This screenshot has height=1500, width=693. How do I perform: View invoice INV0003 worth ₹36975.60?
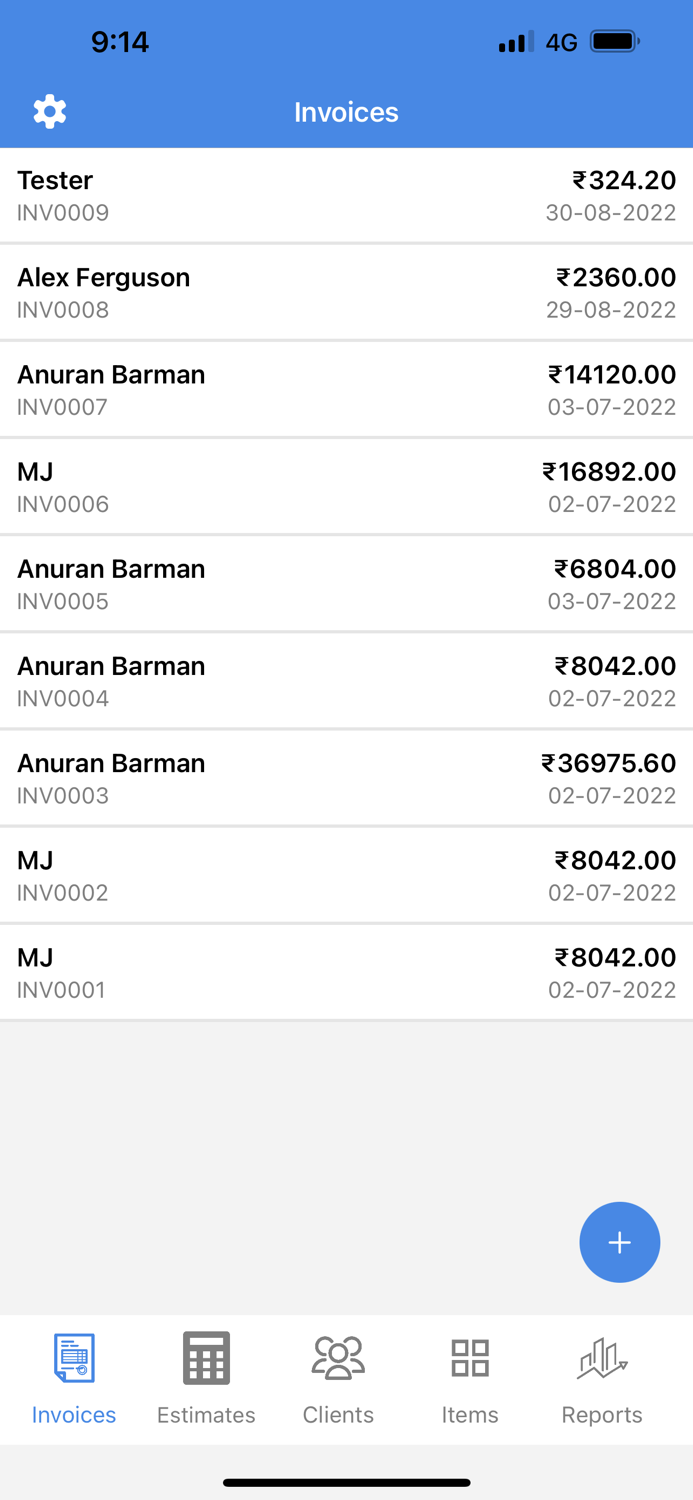pos(346,777)
